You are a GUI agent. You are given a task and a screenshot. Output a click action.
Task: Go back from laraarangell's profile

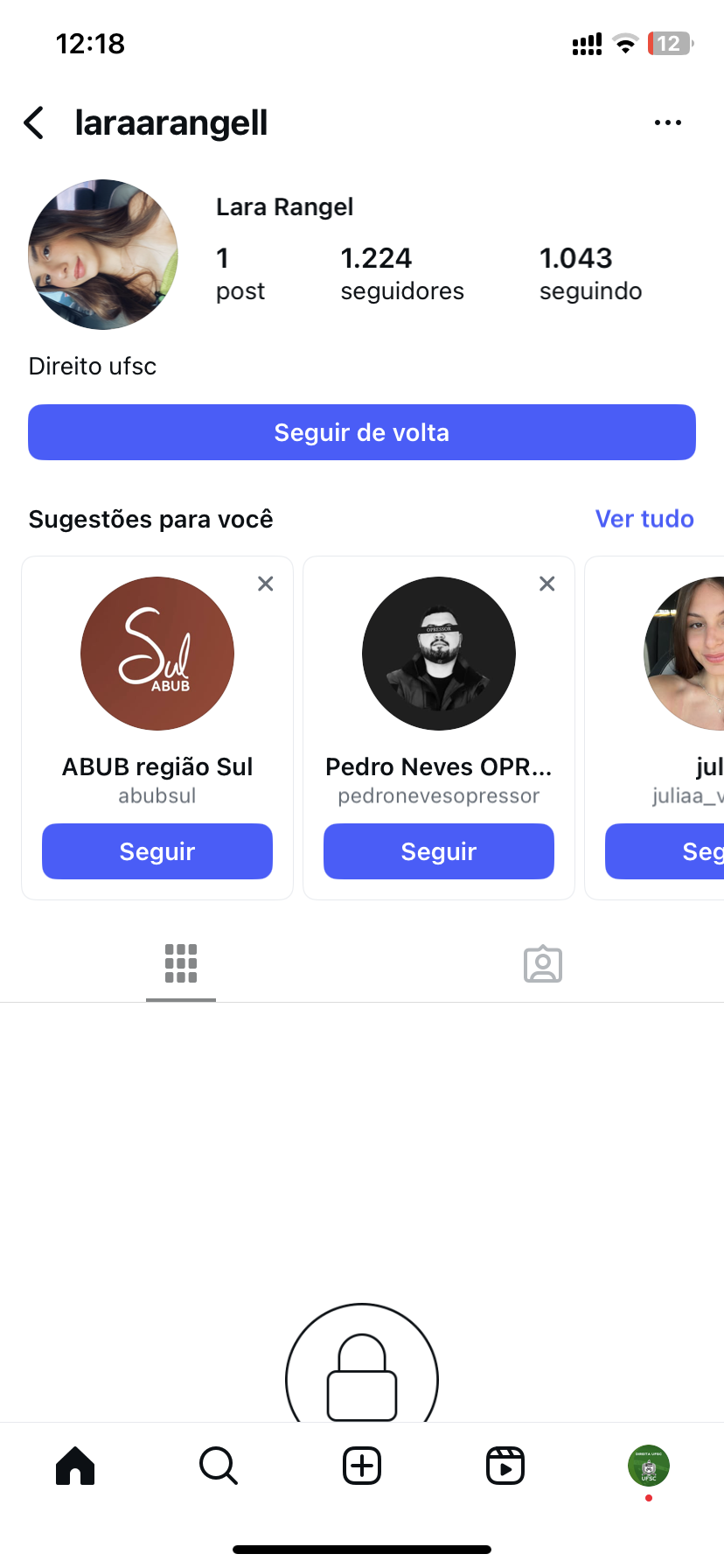point(34,123)
